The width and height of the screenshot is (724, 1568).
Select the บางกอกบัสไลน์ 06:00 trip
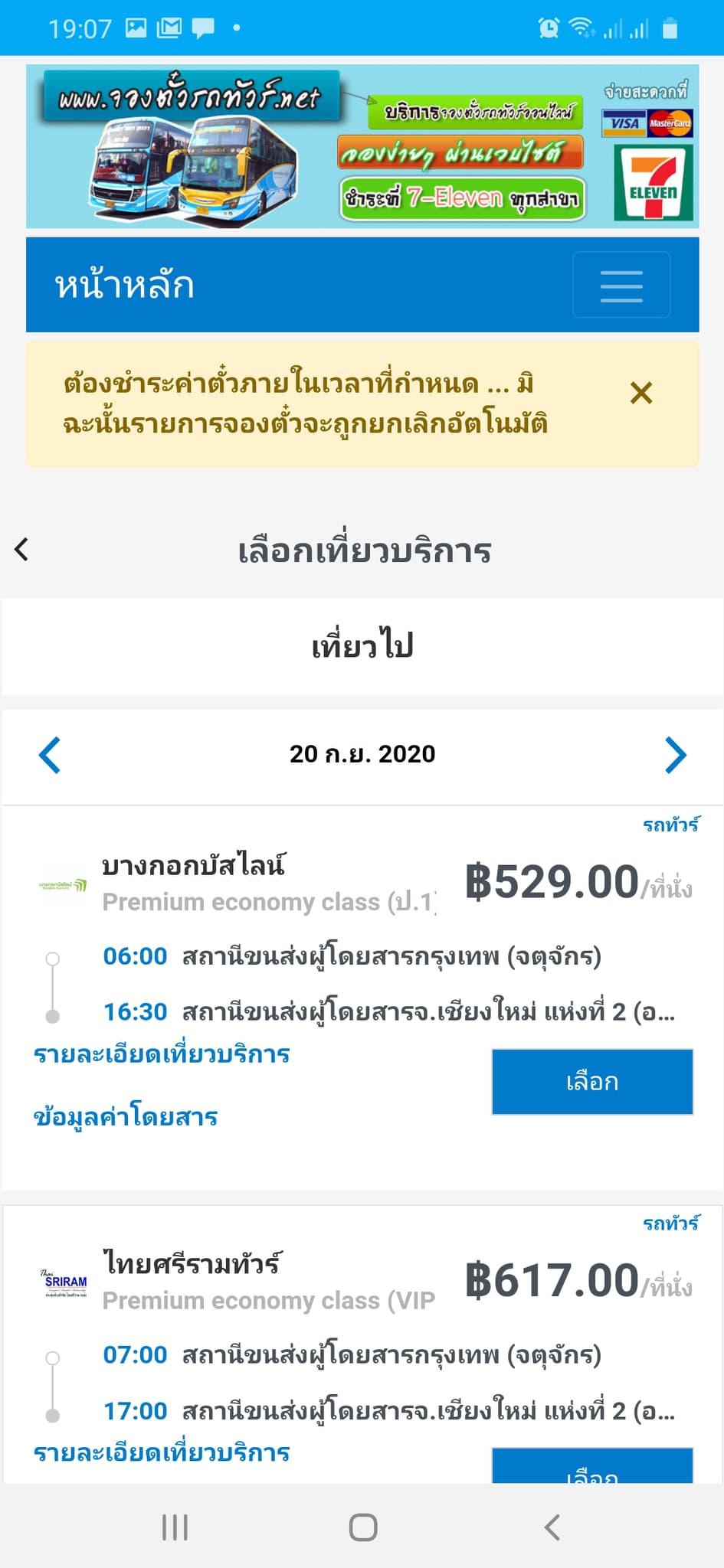point(592,1082)
